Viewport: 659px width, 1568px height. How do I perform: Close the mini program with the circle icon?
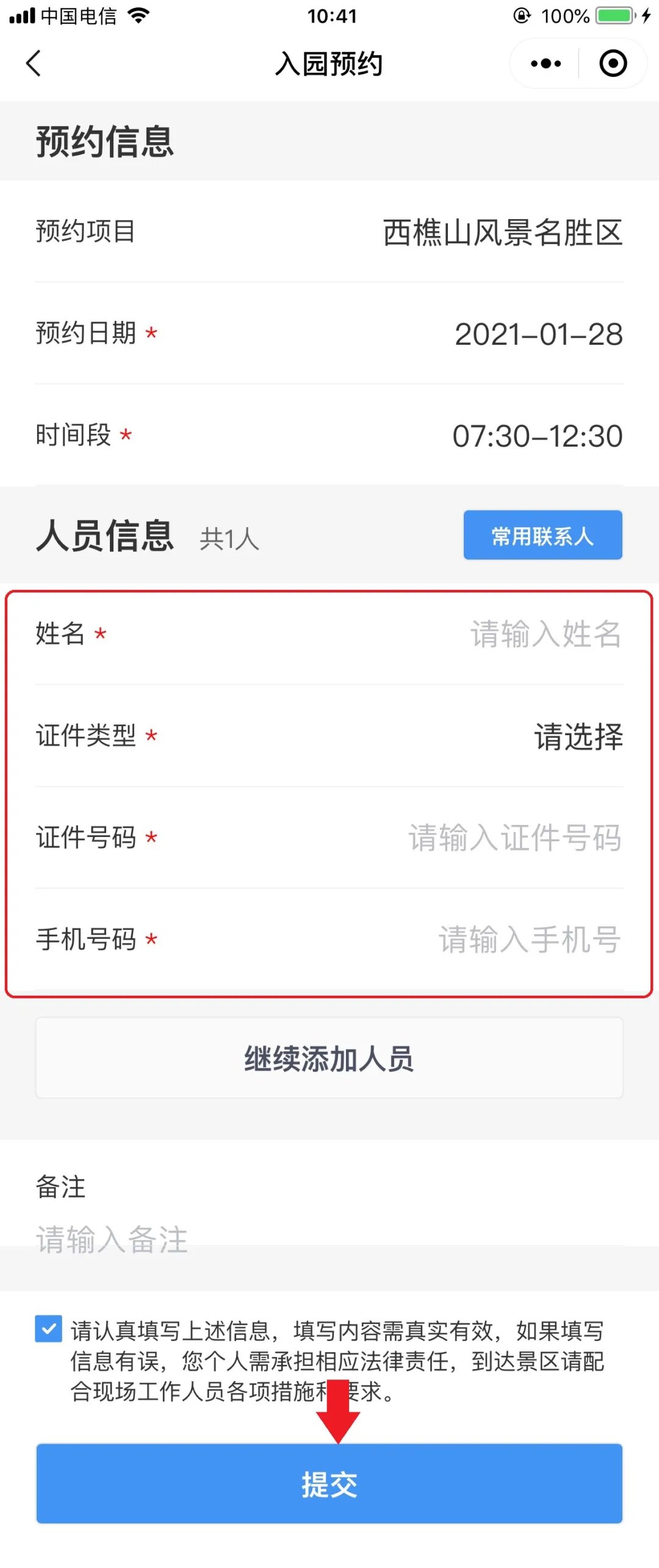613,63
